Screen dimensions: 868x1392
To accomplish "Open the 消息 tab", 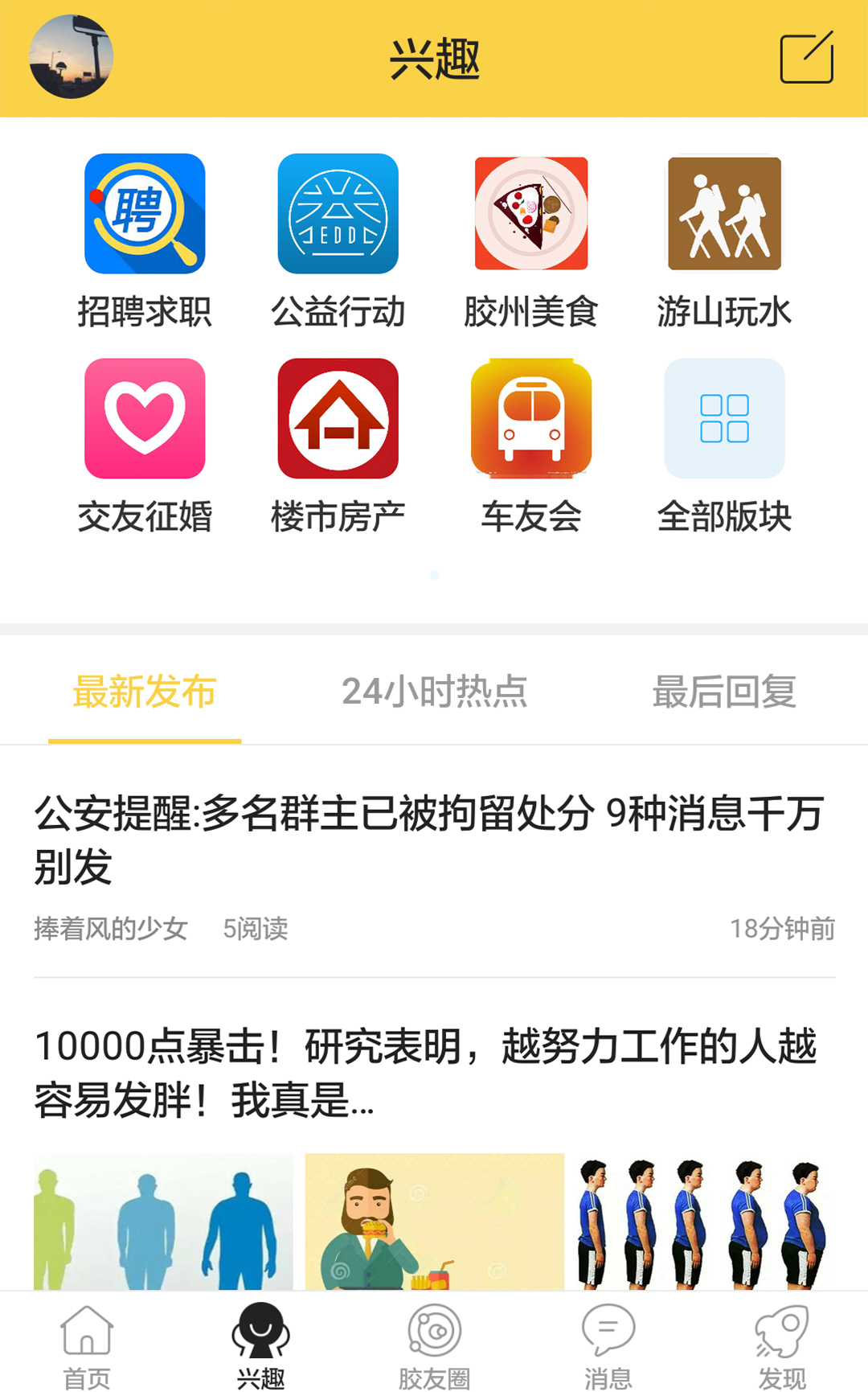I will pyautogui.click(x=608, y=1345).
